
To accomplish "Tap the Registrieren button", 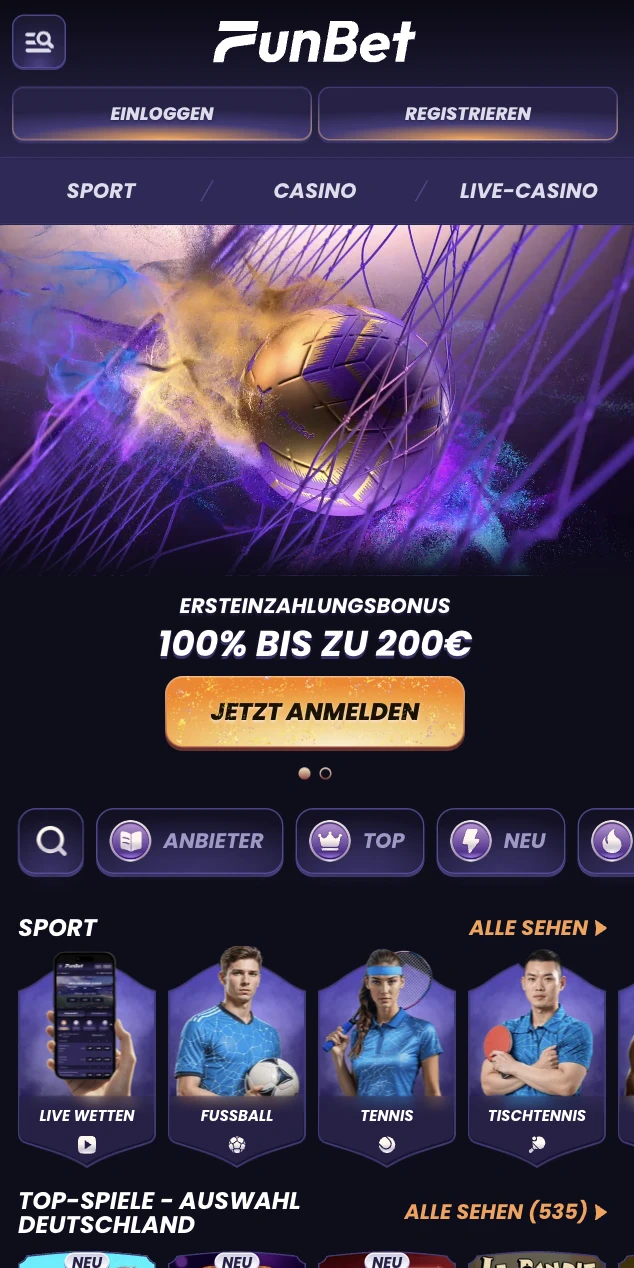I will [x=467, y=114].
